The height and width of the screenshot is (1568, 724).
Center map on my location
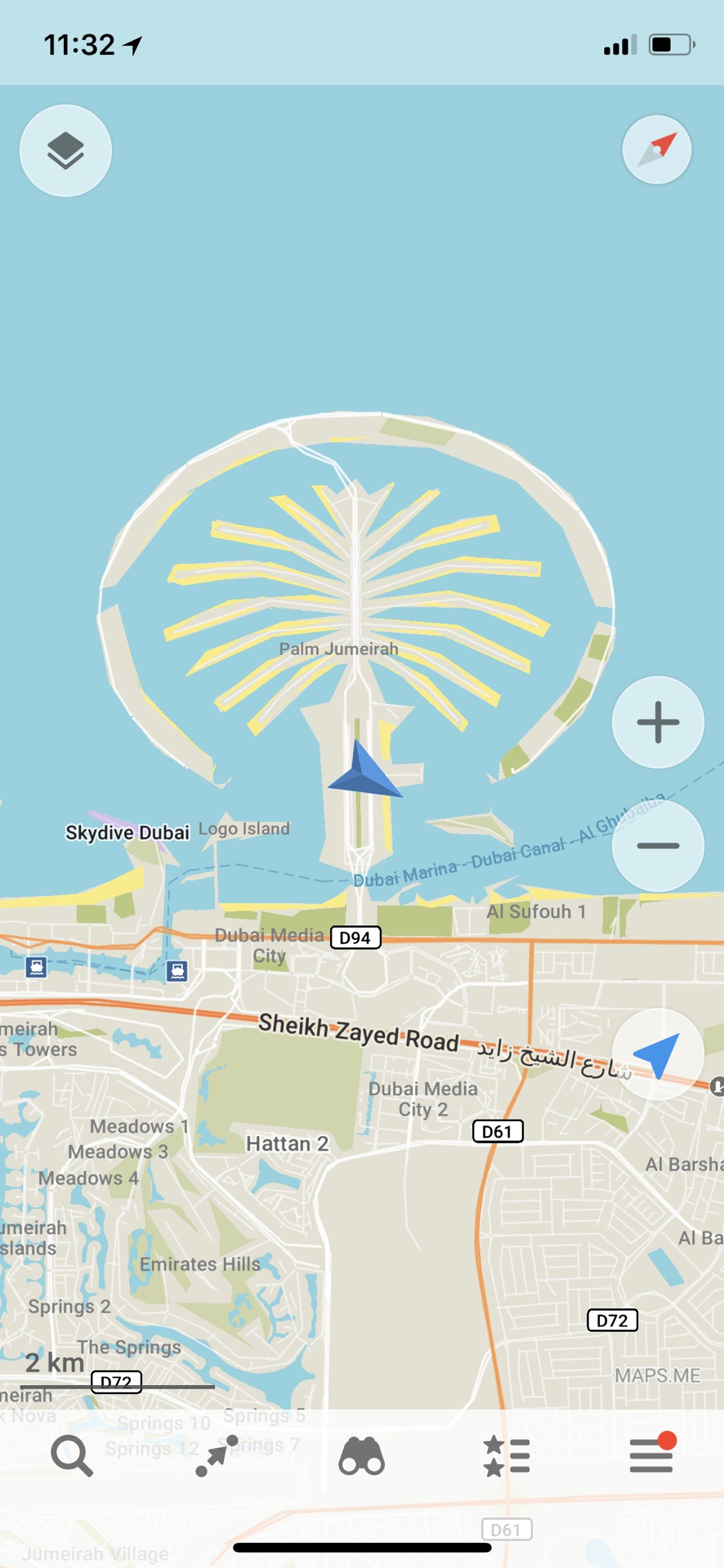coord(658,1054)
